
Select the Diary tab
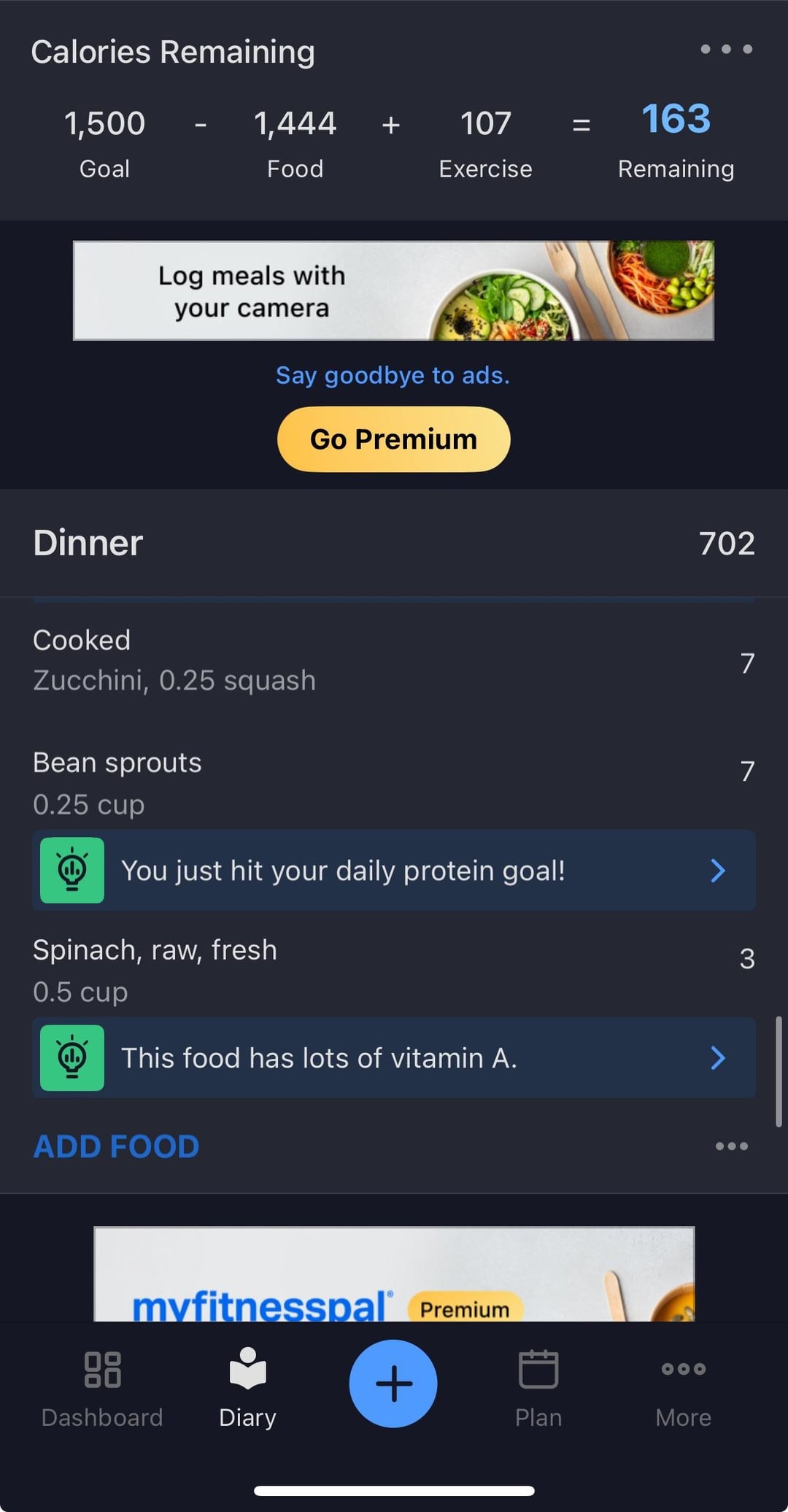[x=247, y=1386]
